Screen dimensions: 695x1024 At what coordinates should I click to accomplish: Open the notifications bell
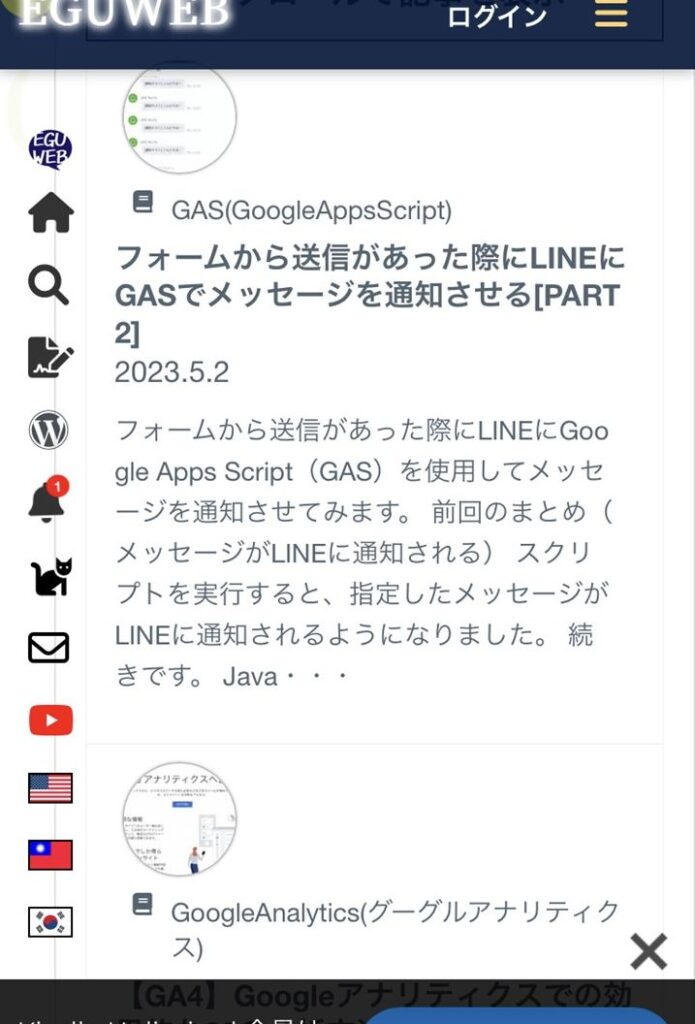pyautogui.click(x=47, y=501)
